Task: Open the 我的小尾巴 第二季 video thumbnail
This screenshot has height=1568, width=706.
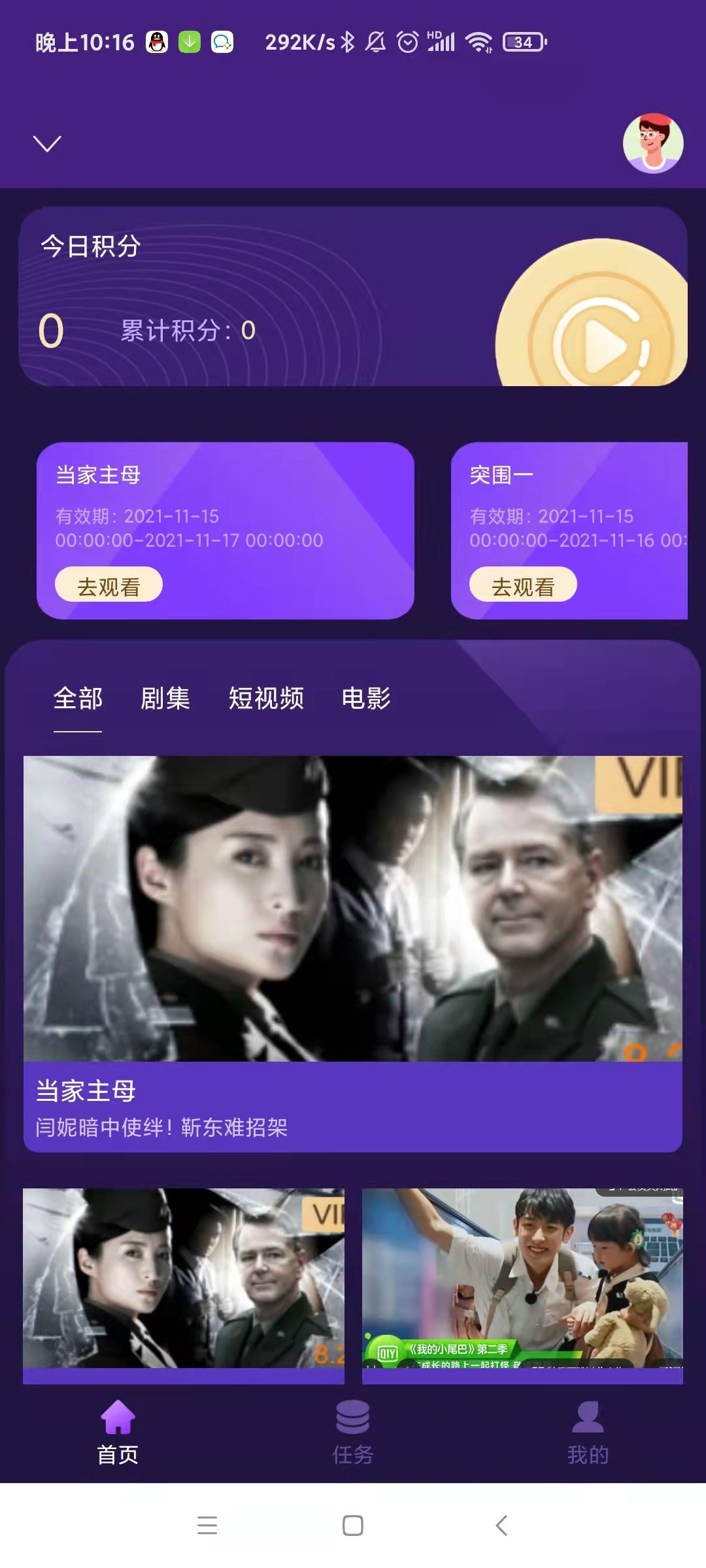Action: tap(522, 1277)
